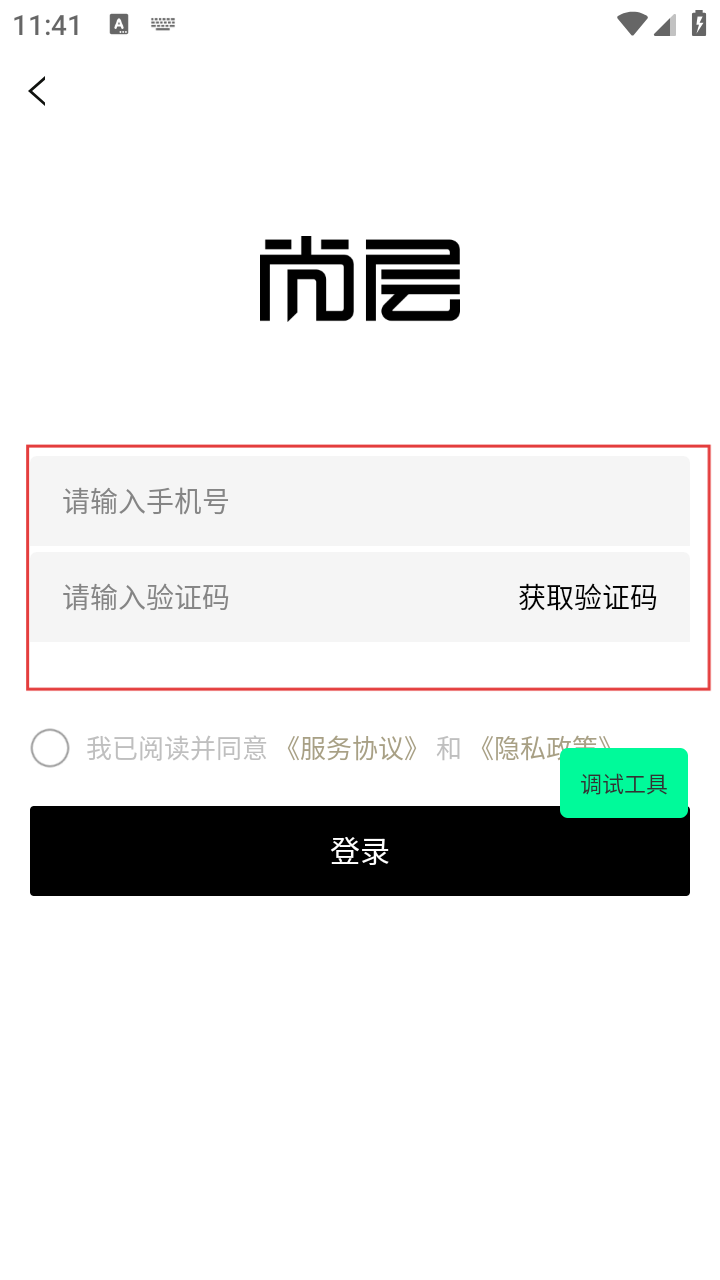Viewport: 720px width, 1280px height.
Task: Focus the verification code field
Action: [x=270, y=598]
